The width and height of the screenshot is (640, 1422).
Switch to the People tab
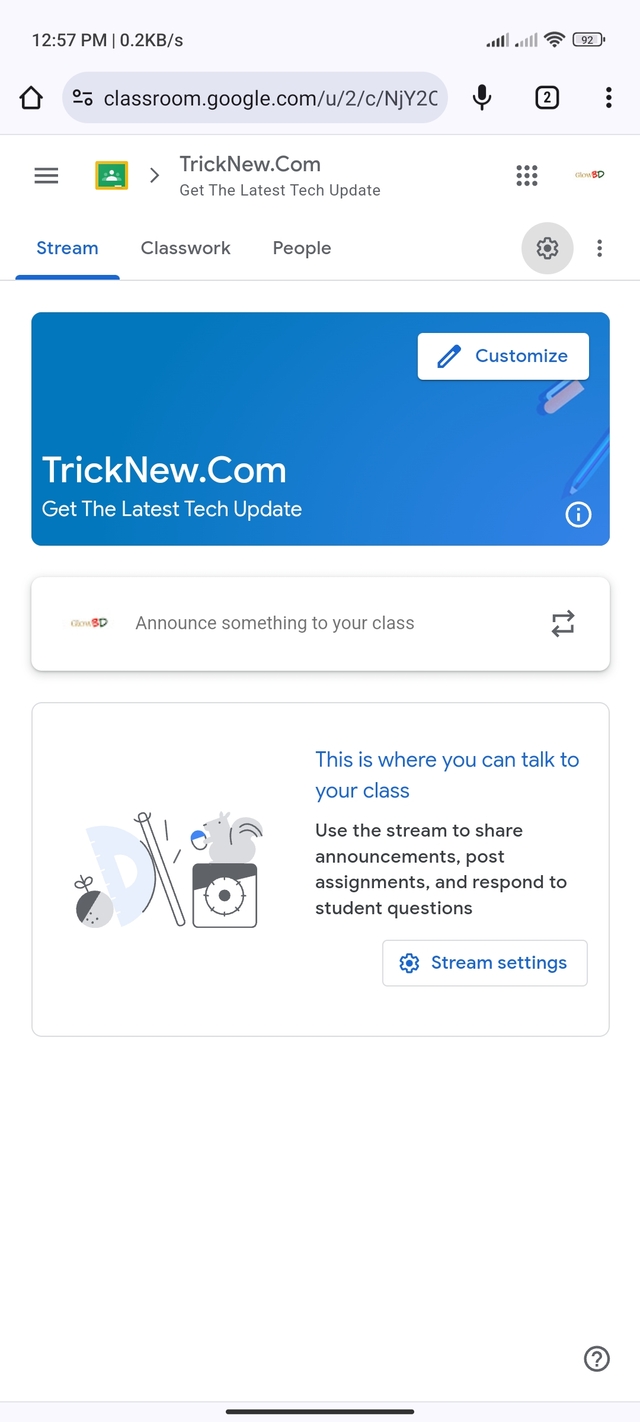301,248
